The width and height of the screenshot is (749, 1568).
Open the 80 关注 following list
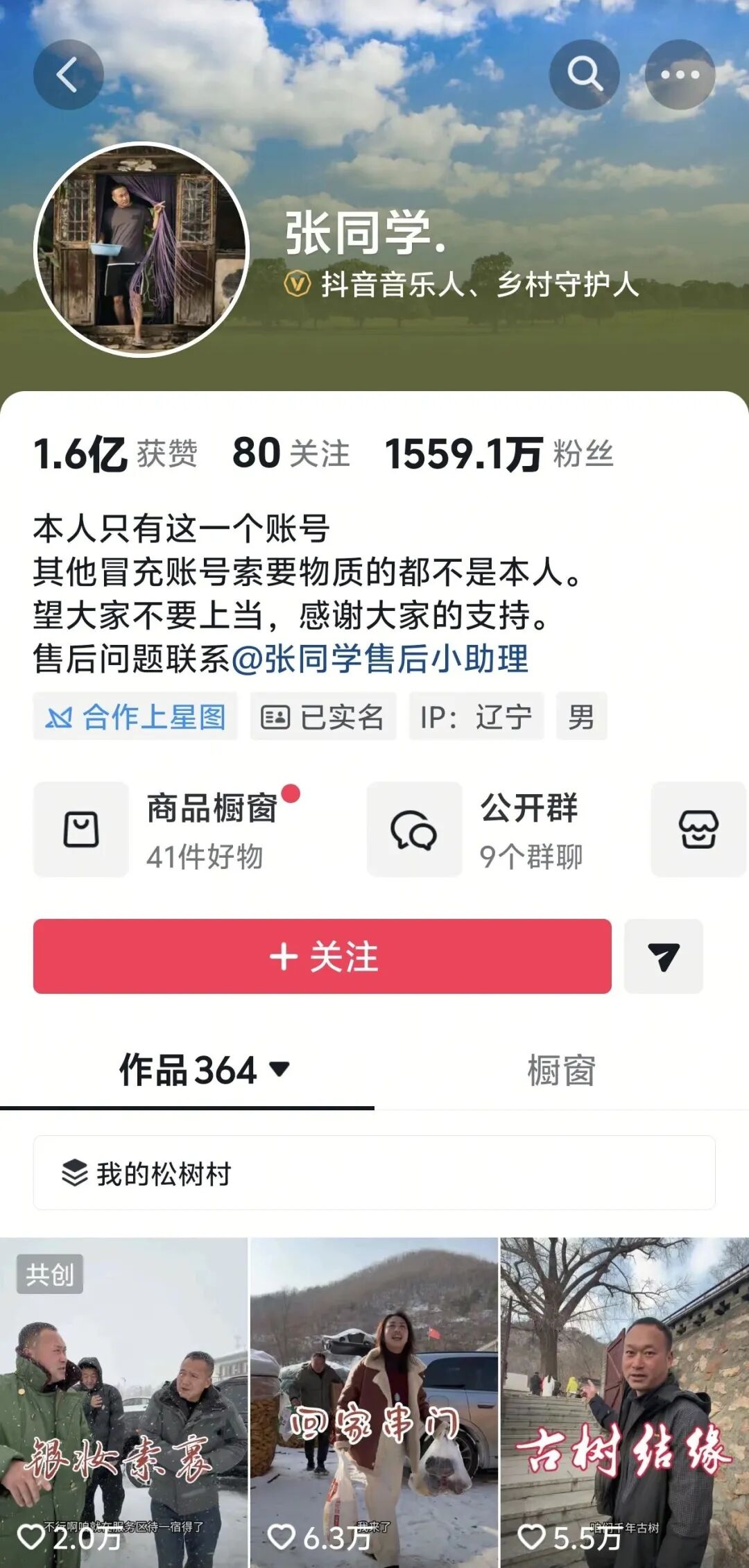pyautogui.click(x=291, y=454)
